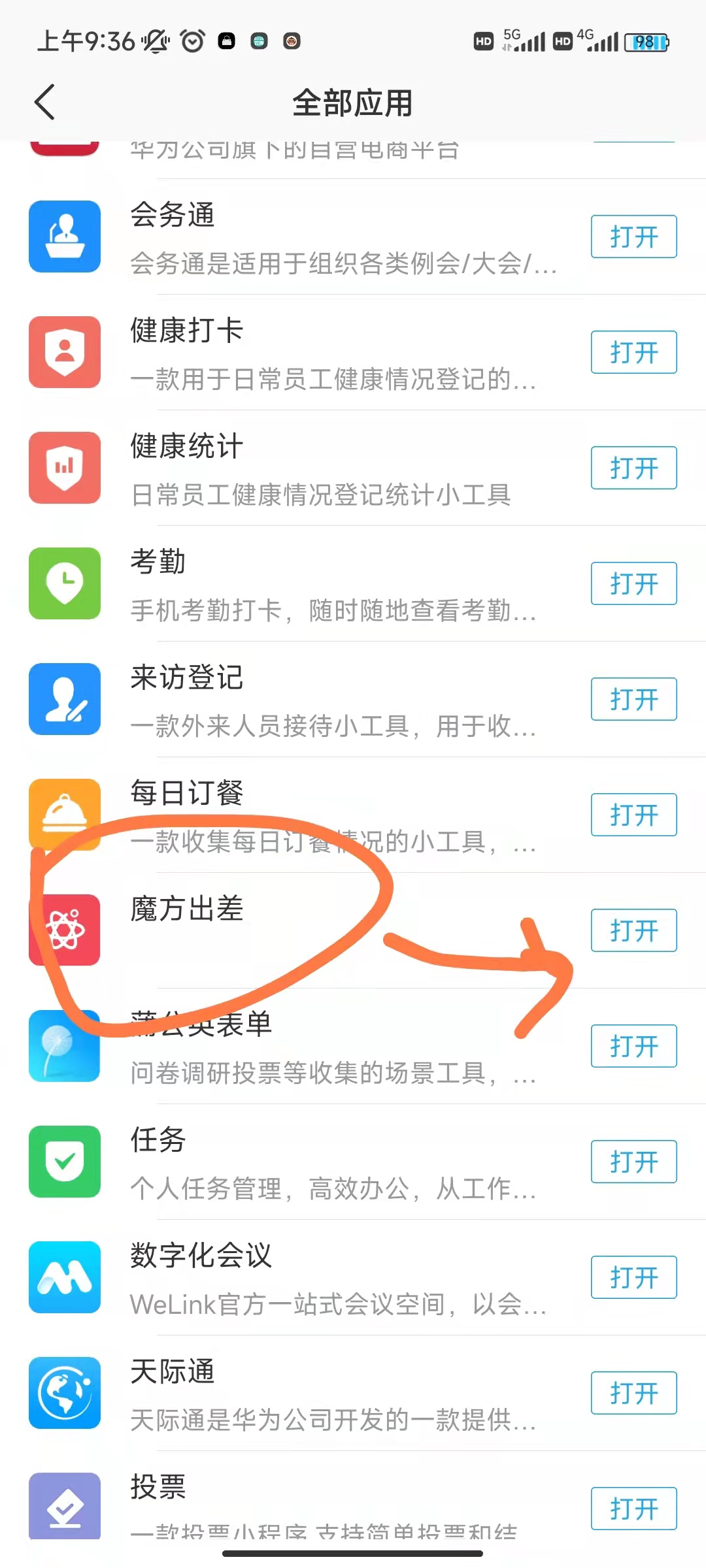
Task: Open the 会务通 app icon
Action: point(64,237)
